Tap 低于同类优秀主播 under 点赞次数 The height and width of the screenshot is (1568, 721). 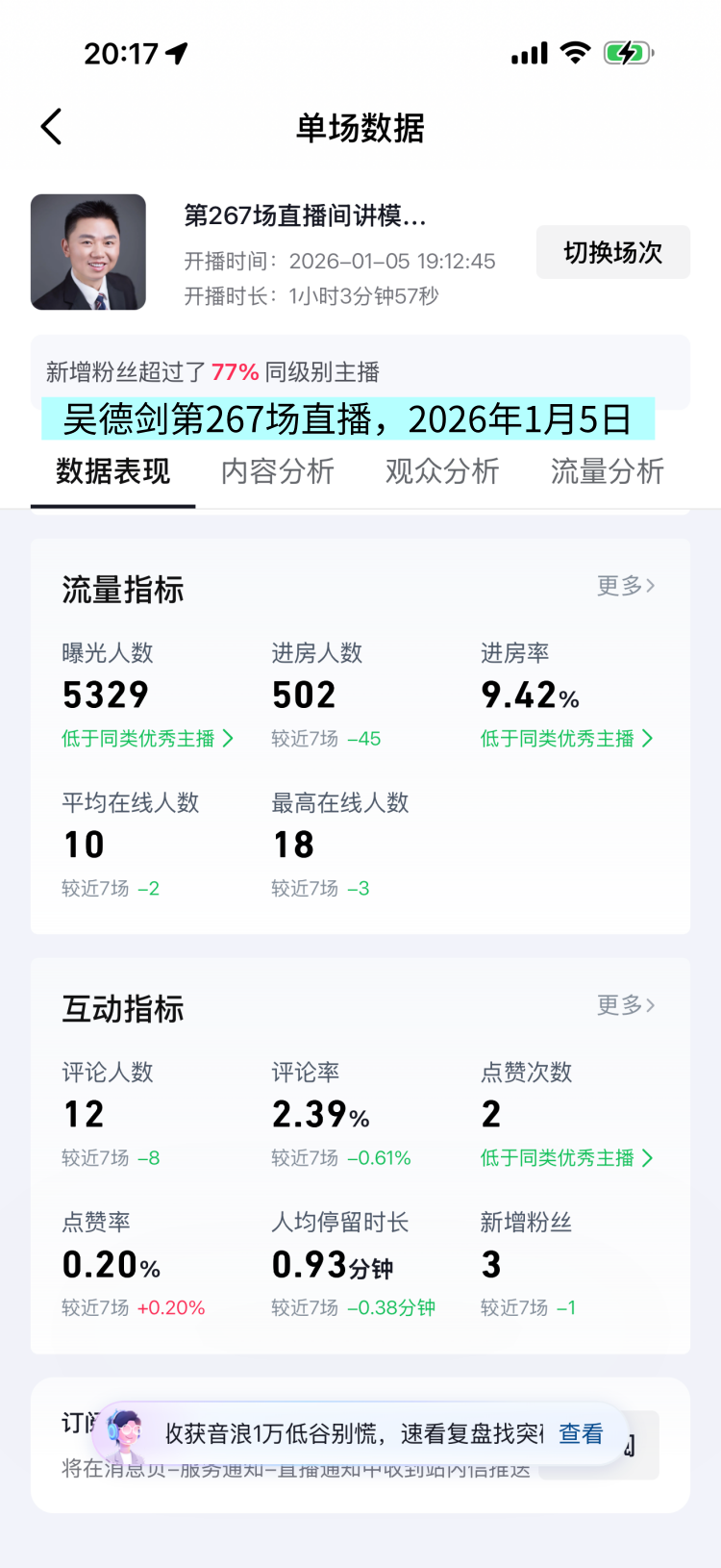pyautogui.click(x=566, y=1158)
